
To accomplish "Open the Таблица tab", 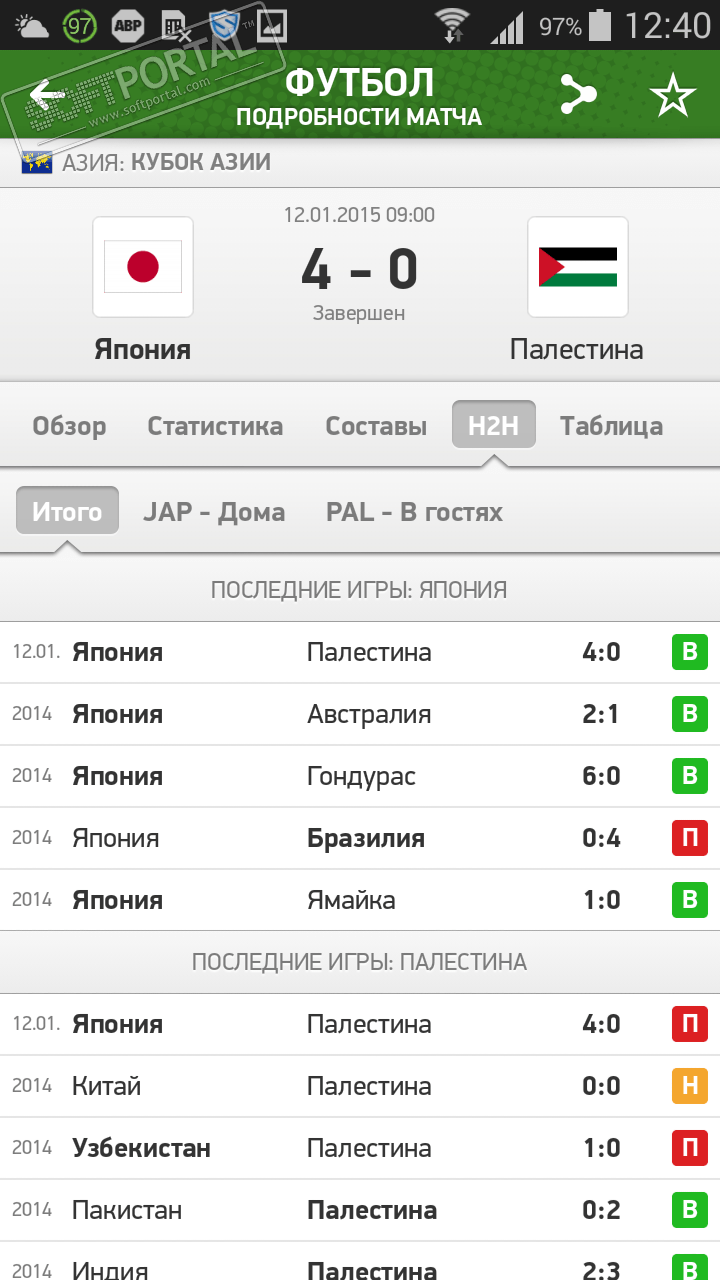I will (x=611, y=426).
